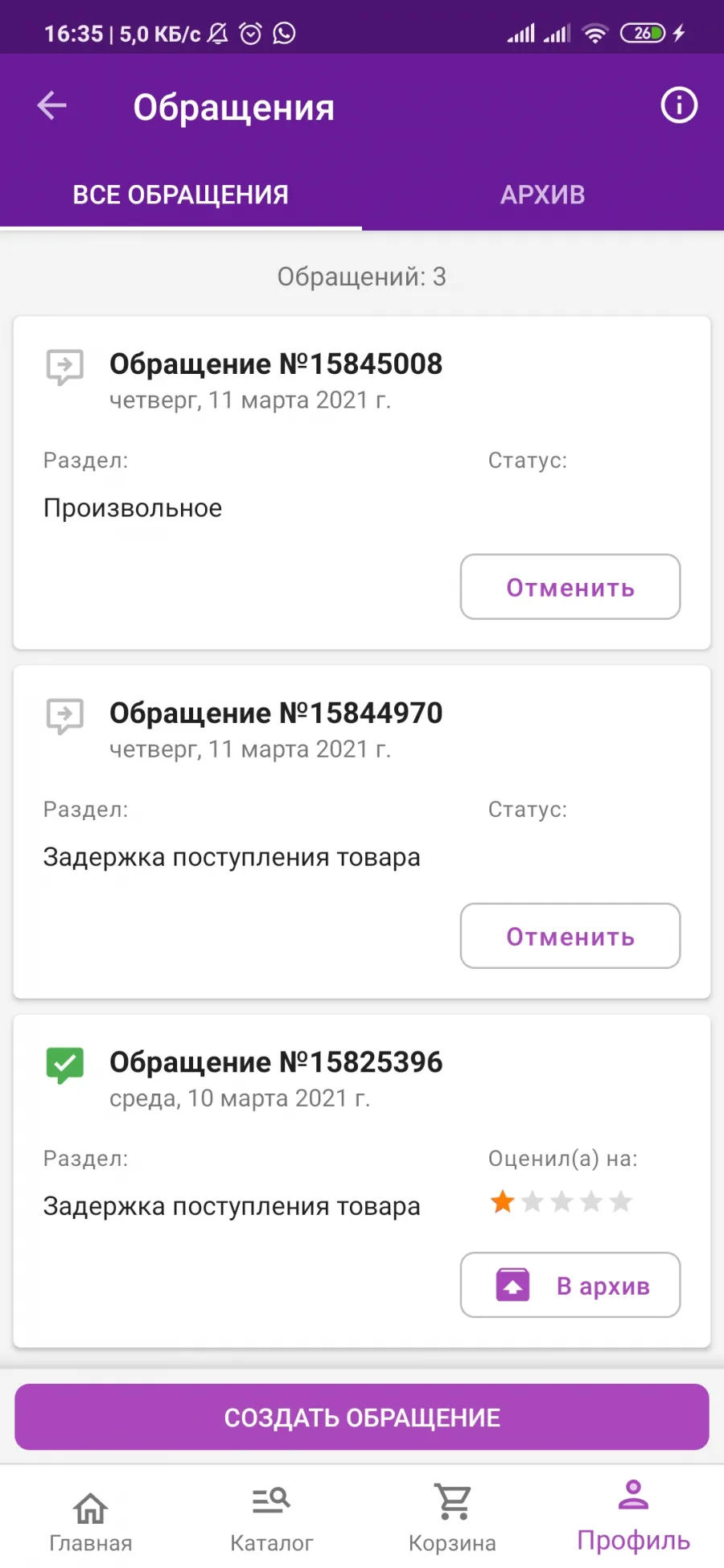Open request №15845008 card

click(x=362, y=482)
